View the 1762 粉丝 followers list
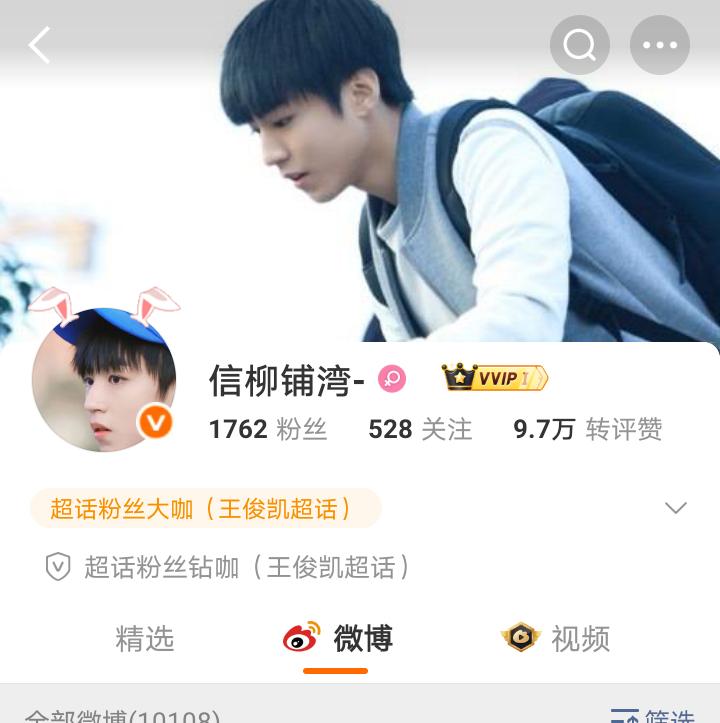This screenshot has width=720, height=723. [x=267, y=429]
